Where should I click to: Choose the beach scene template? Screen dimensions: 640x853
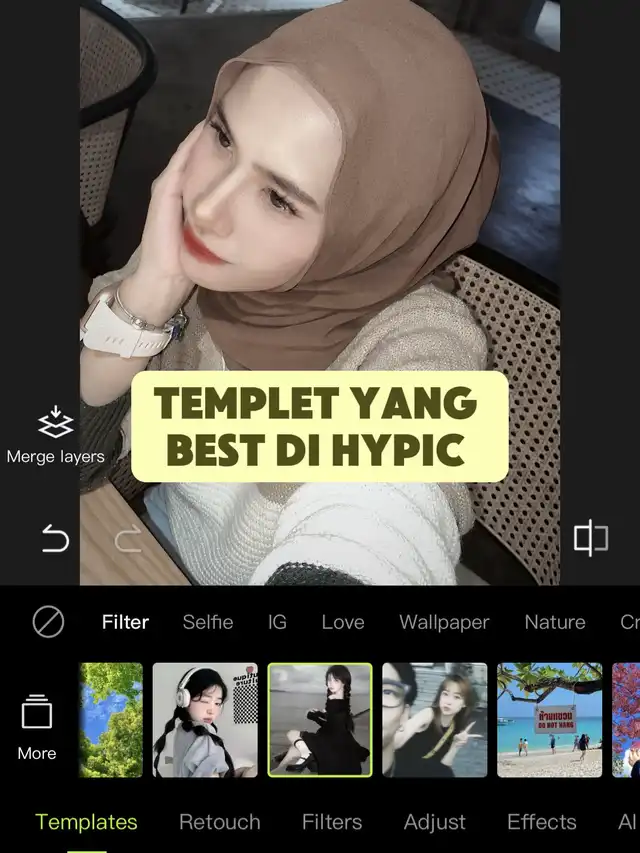(x=550, y=720)
